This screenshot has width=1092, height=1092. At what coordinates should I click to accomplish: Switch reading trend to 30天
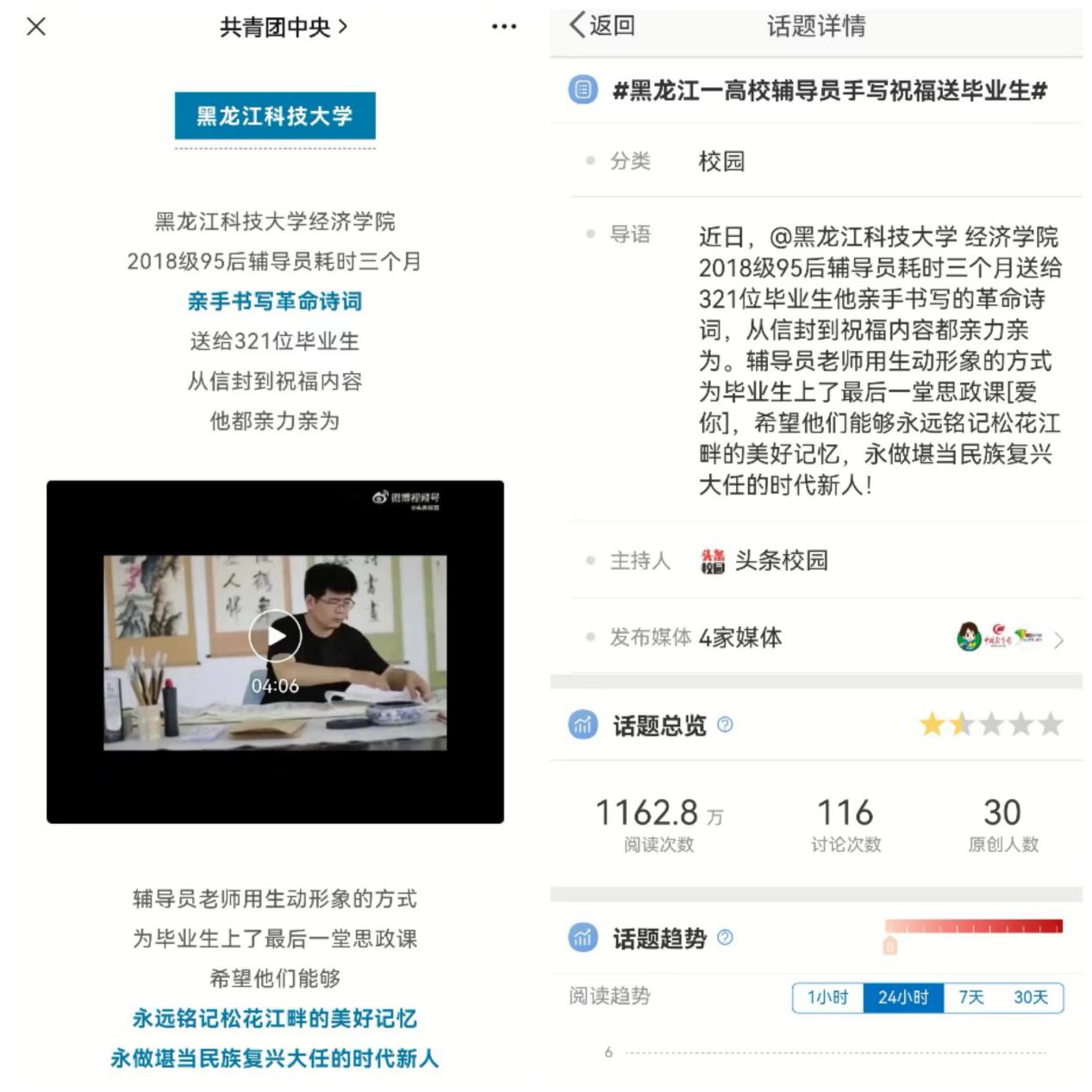1031,997
